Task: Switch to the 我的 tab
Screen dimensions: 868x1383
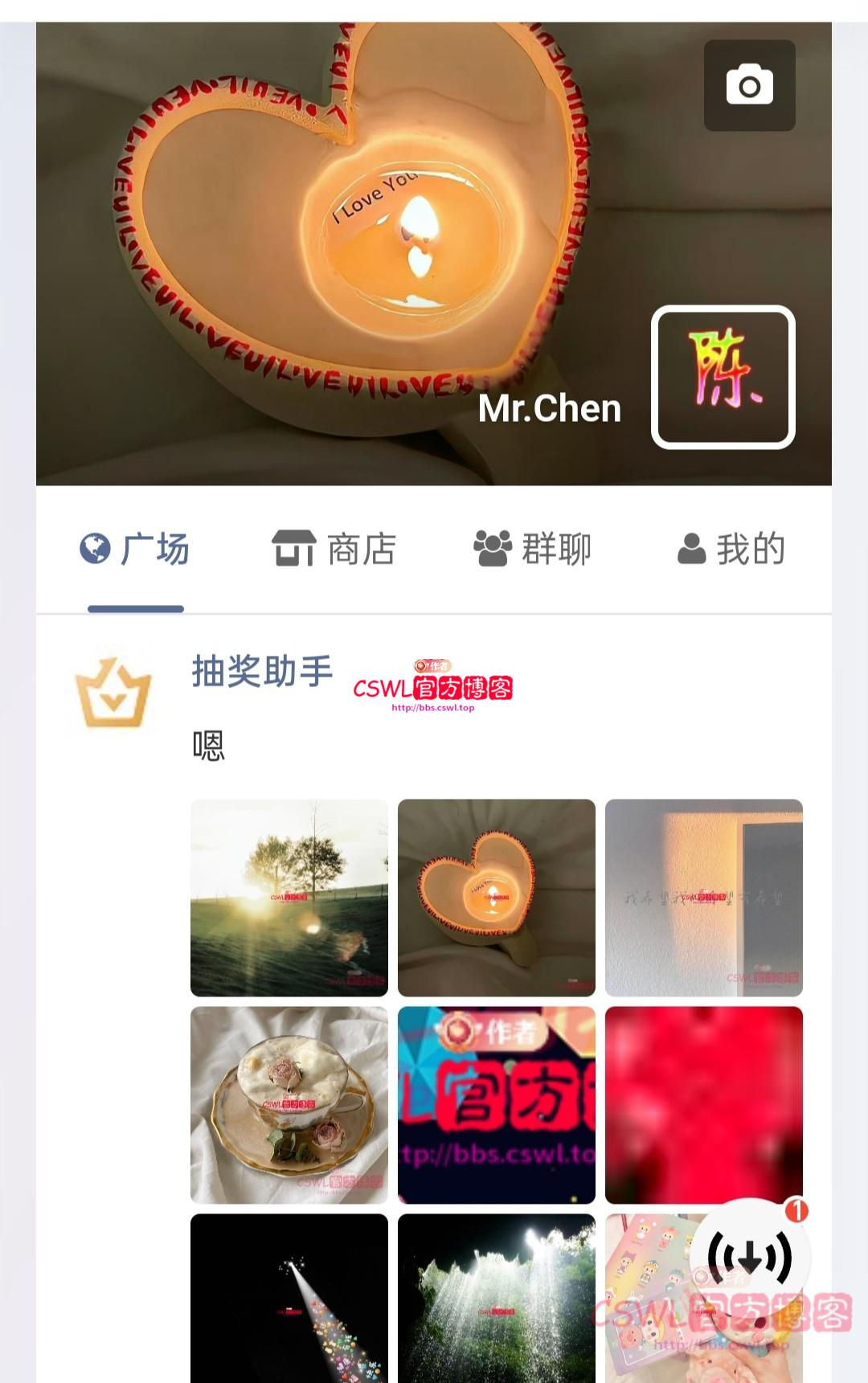Action: click(x=731, y=550)
